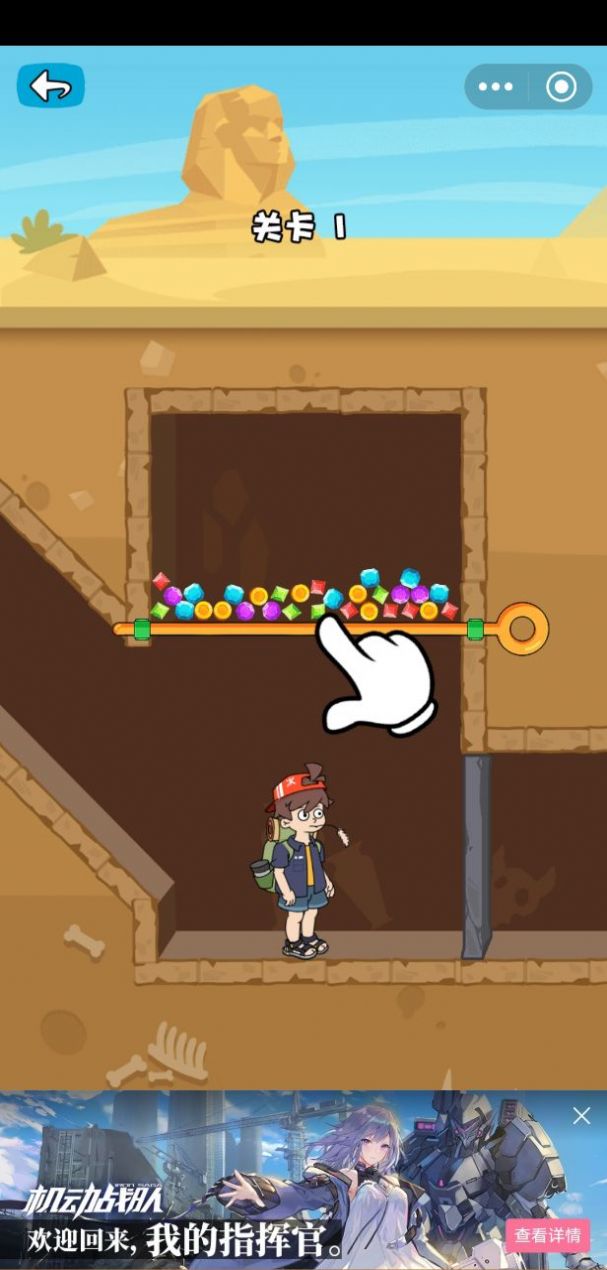Screen dimensions: 607x1270
Task: Tap 查看详情 on the ad banner
Action: point(547,1235)
